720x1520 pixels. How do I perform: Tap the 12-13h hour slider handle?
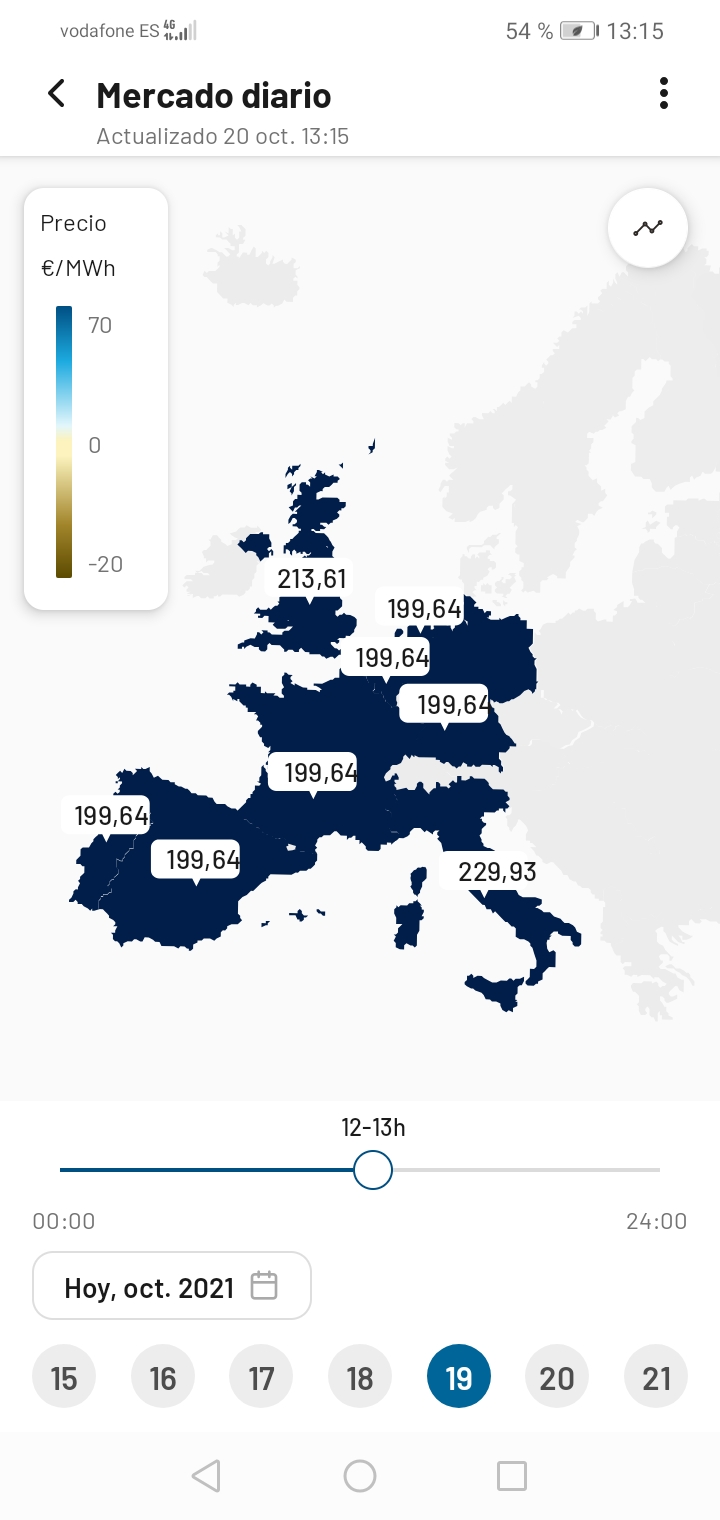click(373, 1169)
